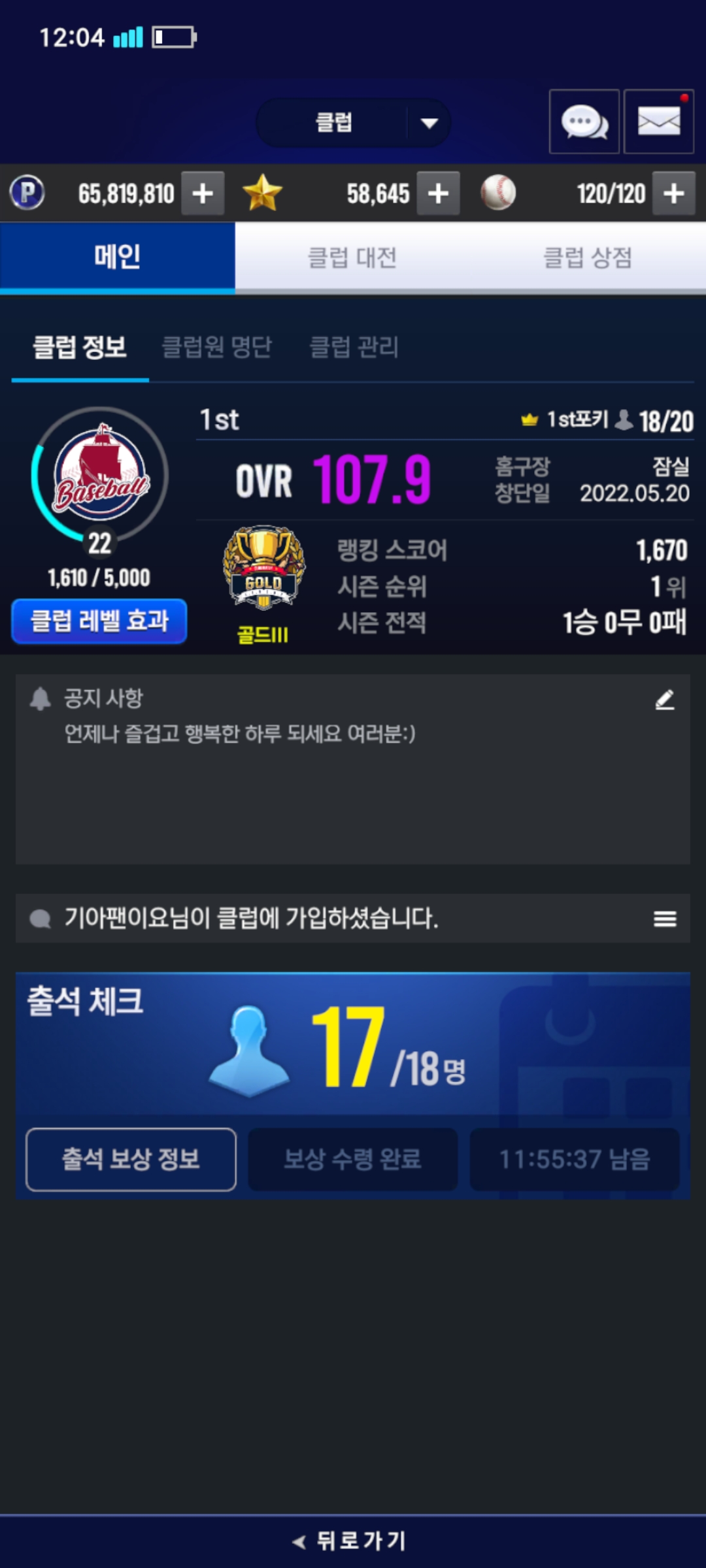Expand the club activity log menu
706x1568 pixels.
pos(665,919)
